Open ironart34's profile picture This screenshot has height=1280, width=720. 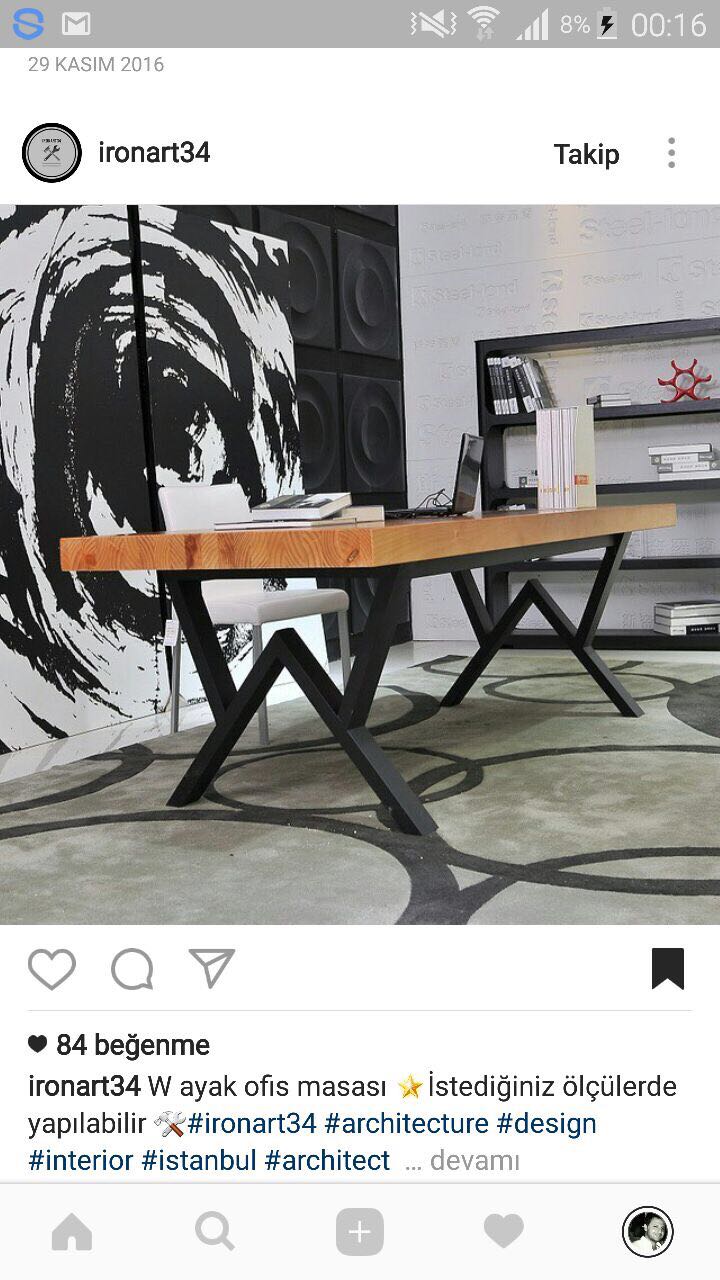tap(52, 153)
